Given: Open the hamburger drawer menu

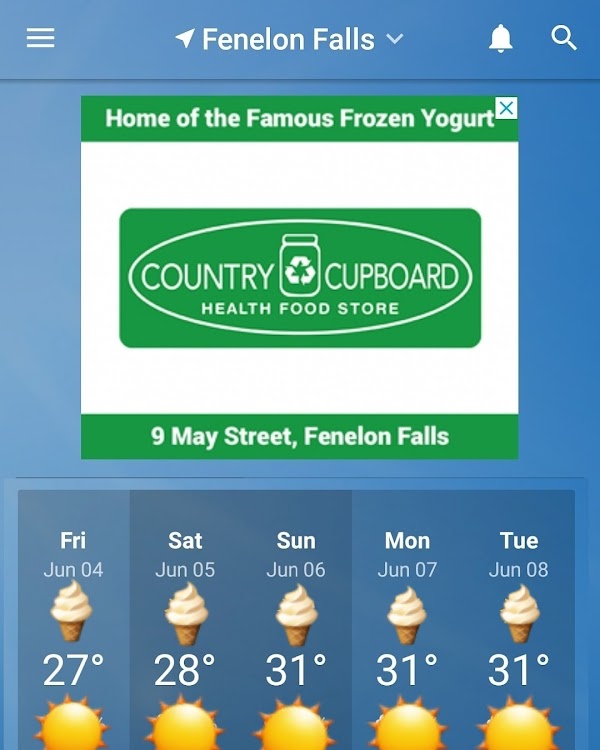Looking at the screenshot, I should tap(40, 39).
